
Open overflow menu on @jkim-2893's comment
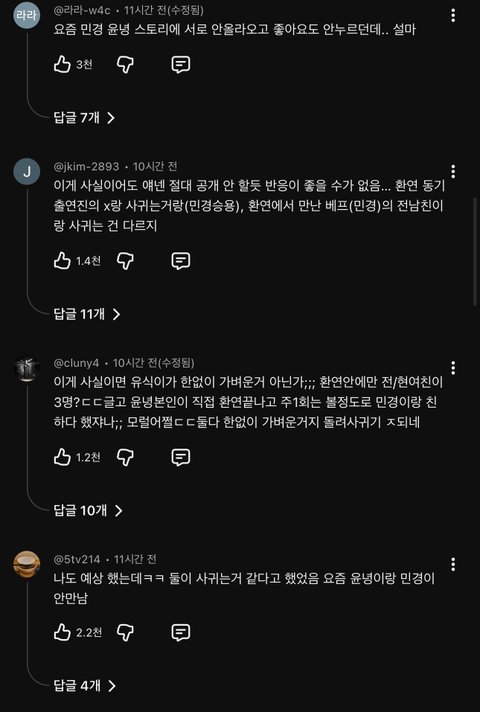click(453, 172)
